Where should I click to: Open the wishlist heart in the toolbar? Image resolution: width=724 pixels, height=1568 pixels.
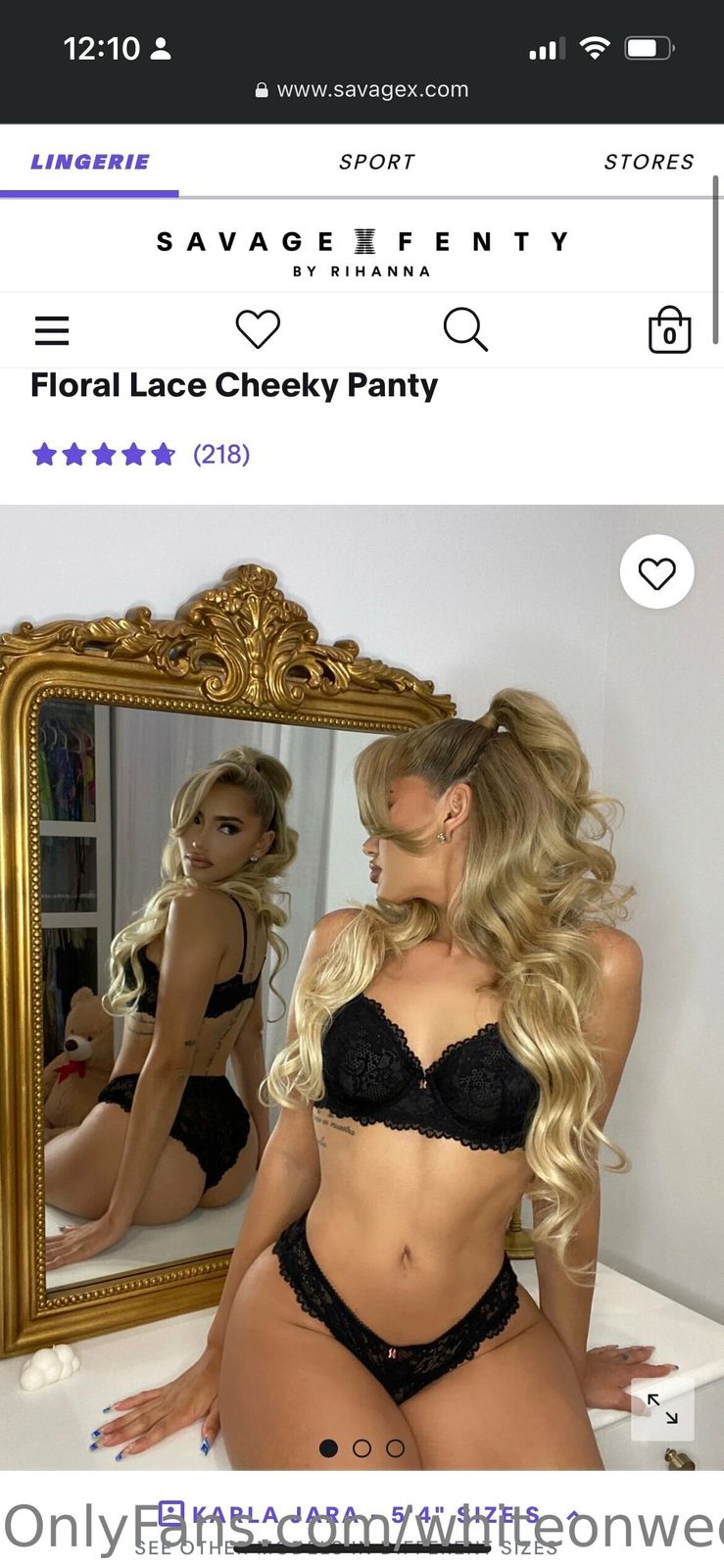click(x=258, y=329)
